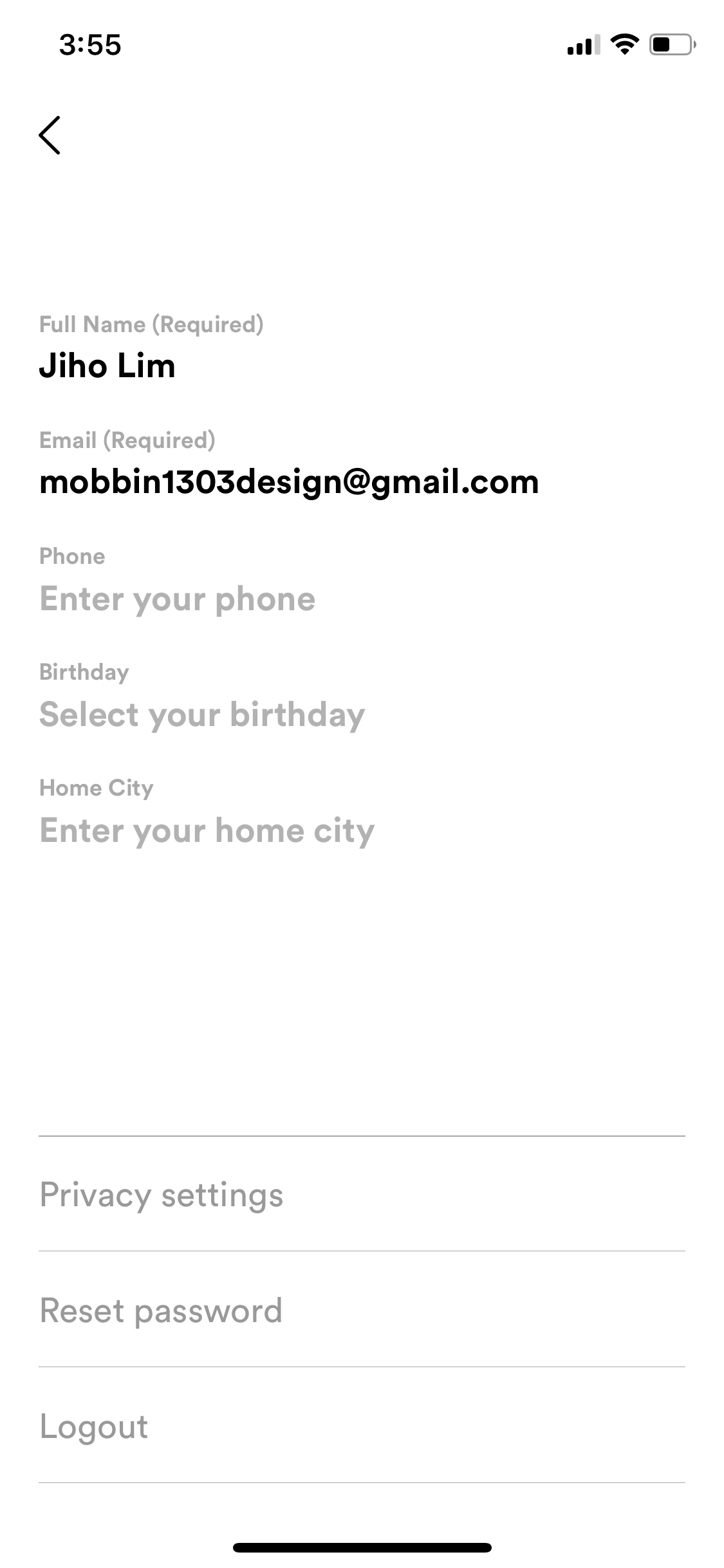Screen dimensions: 724x1568
Task: Edit the Full Name field
Action: 362,366
